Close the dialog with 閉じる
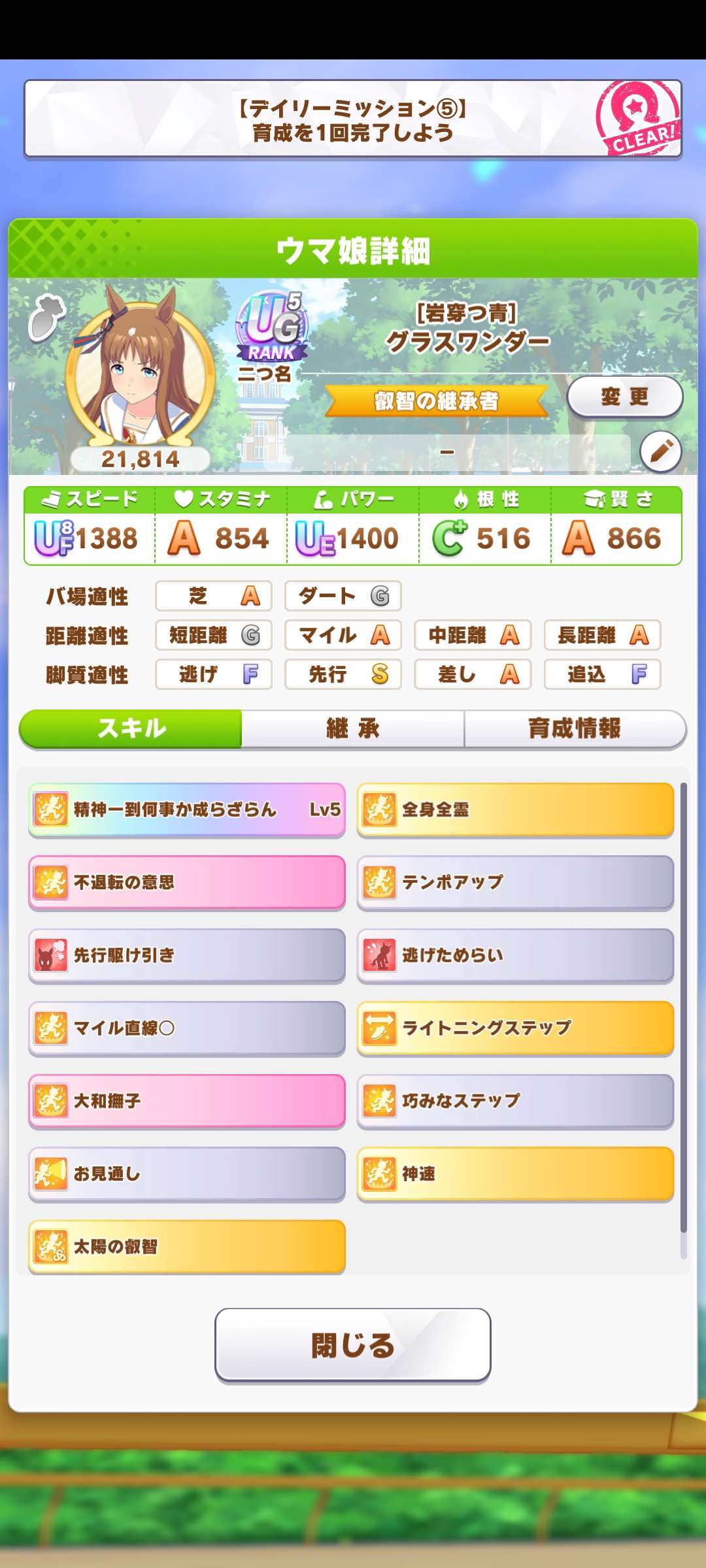The width and height of the screenshot is (706, 1568). tap(353, 1345)
